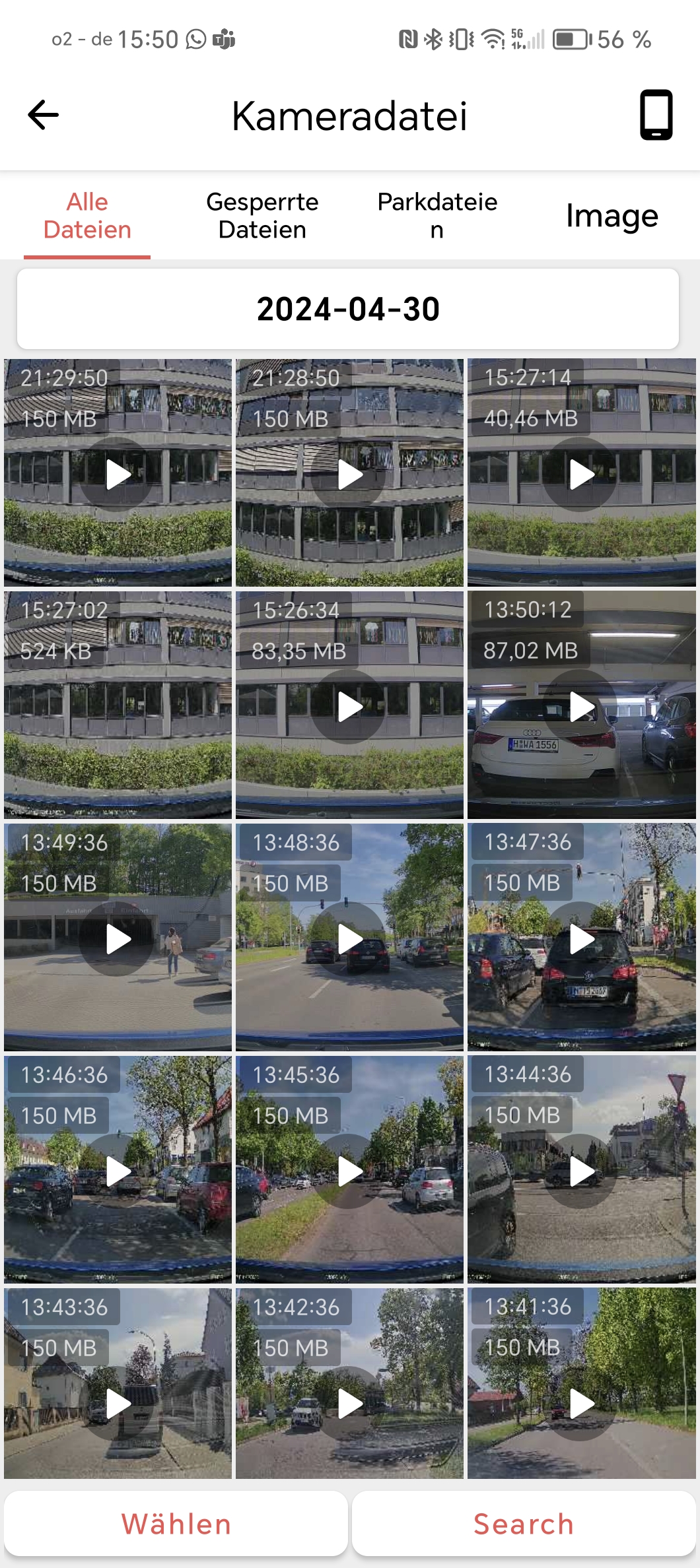The width and height of the screenshot is (700, 1568).
Task: Switch to Gesperrte Dateien tab
Action: (262, 215)
